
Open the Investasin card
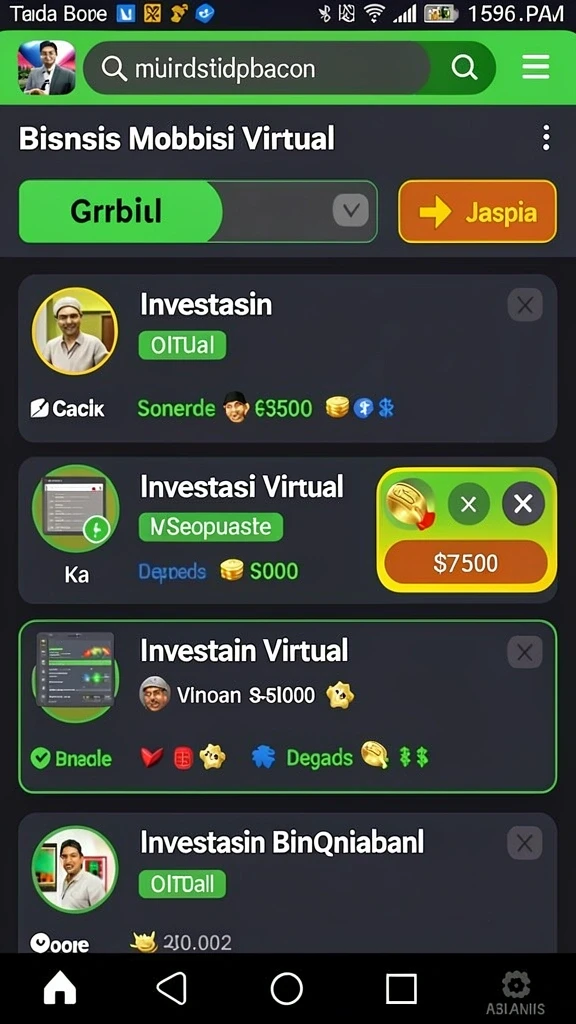click(x=287, y=359)
